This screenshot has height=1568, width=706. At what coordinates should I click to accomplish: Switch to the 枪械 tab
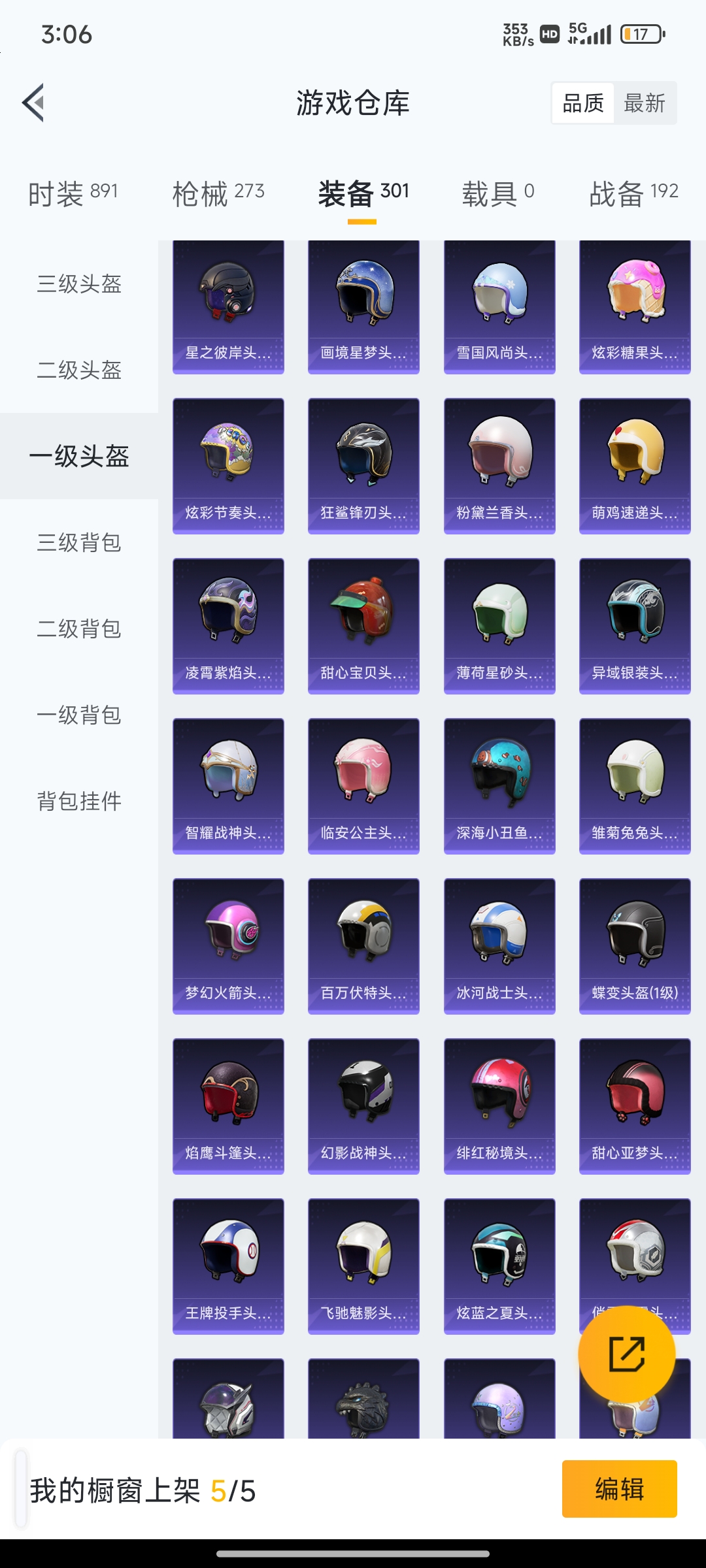coord(218,193)
